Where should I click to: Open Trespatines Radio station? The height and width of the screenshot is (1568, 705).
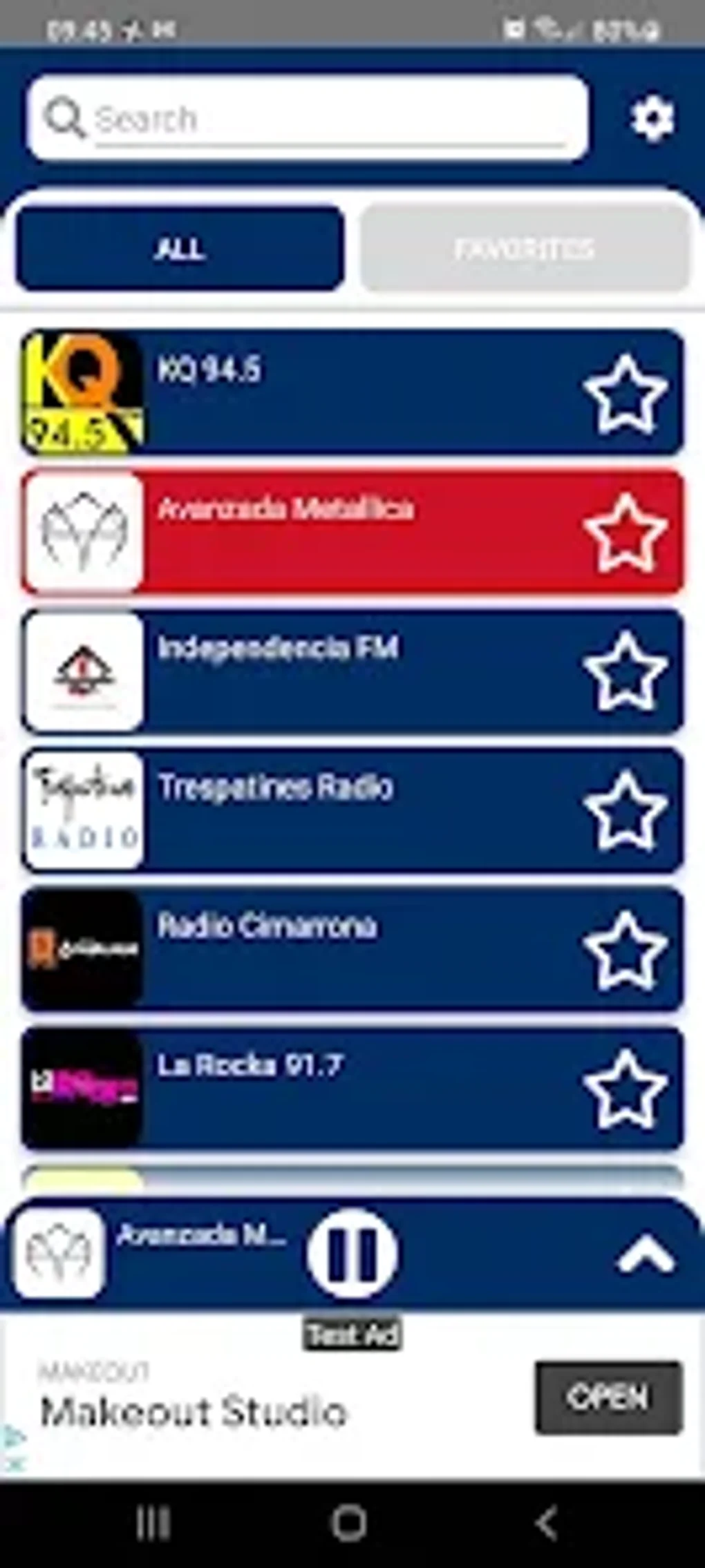coord(346,810)
